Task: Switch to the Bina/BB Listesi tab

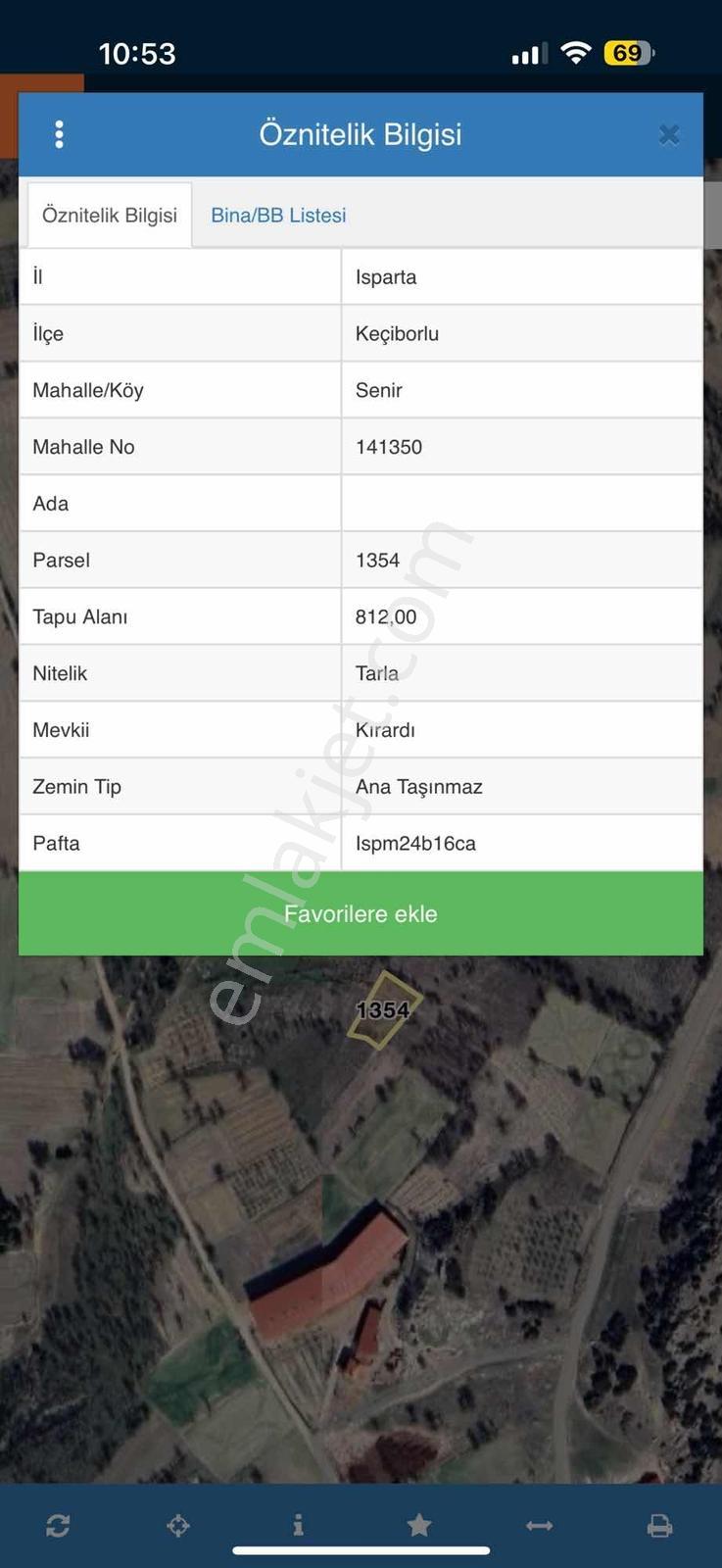Action: click(x=278, y=216)
